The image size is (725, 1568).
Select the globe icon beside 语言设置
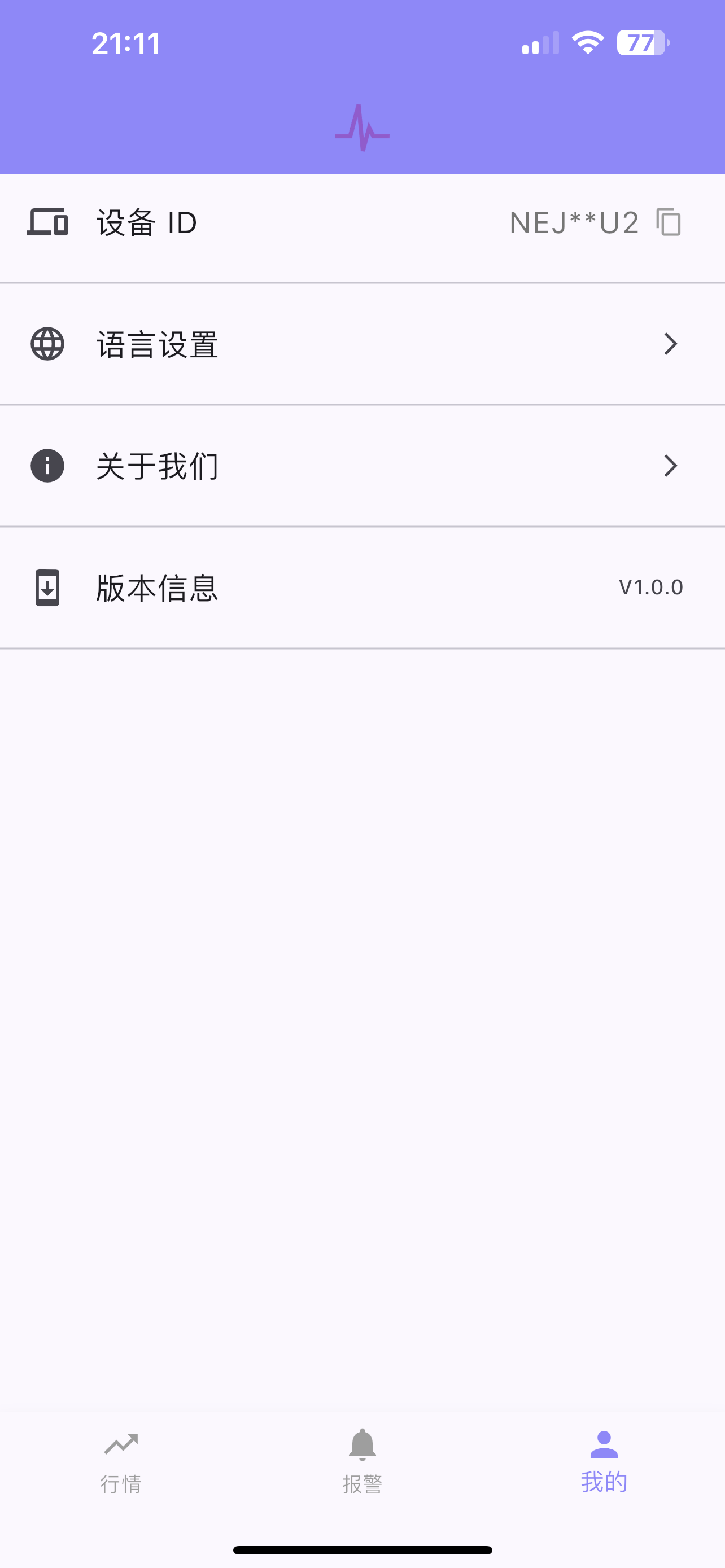[x=47, y=344]
